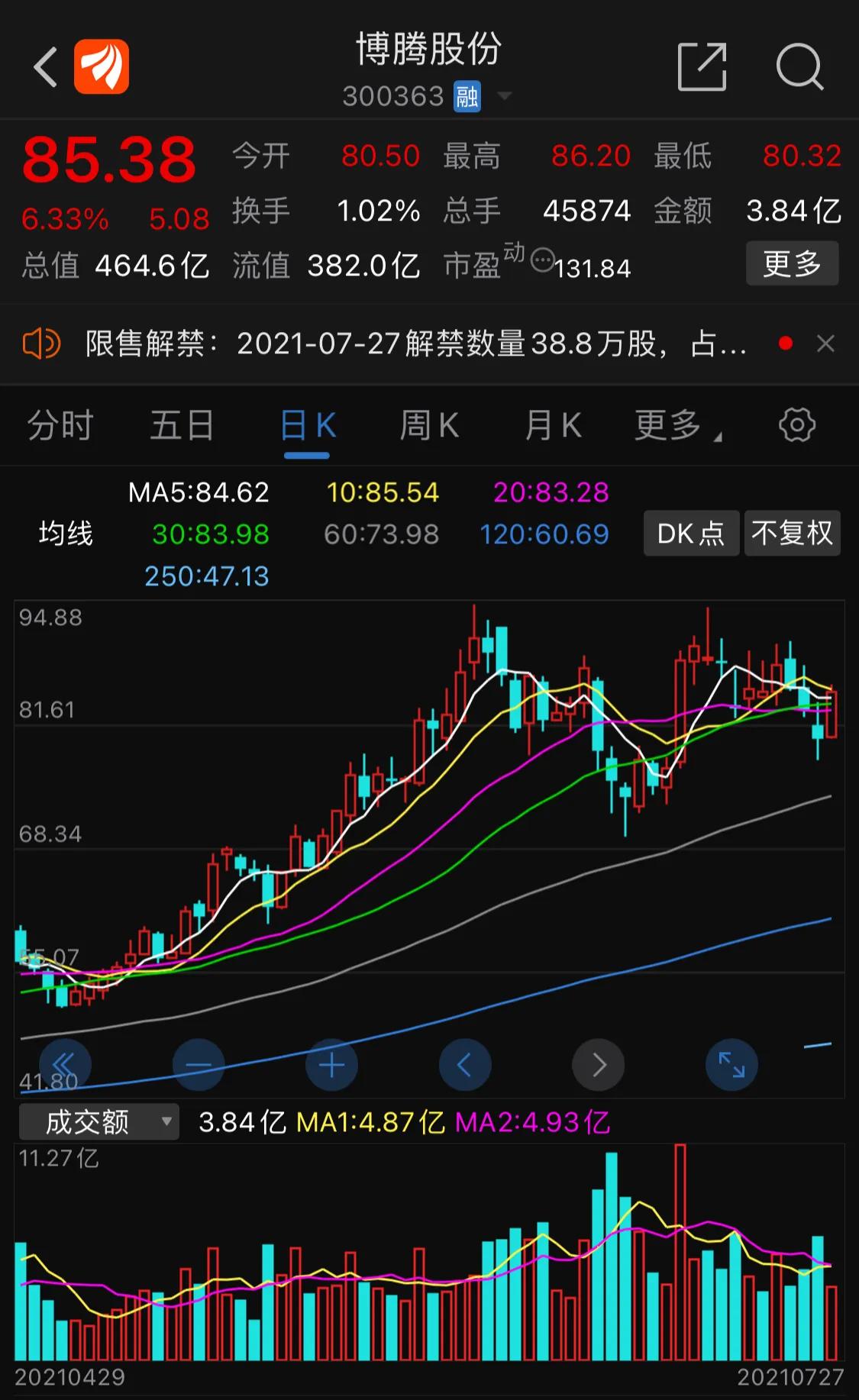Zoom out the K-line chart
Image resolution: width=859 pixels, height=1400 pixels.
point(199,1064)
